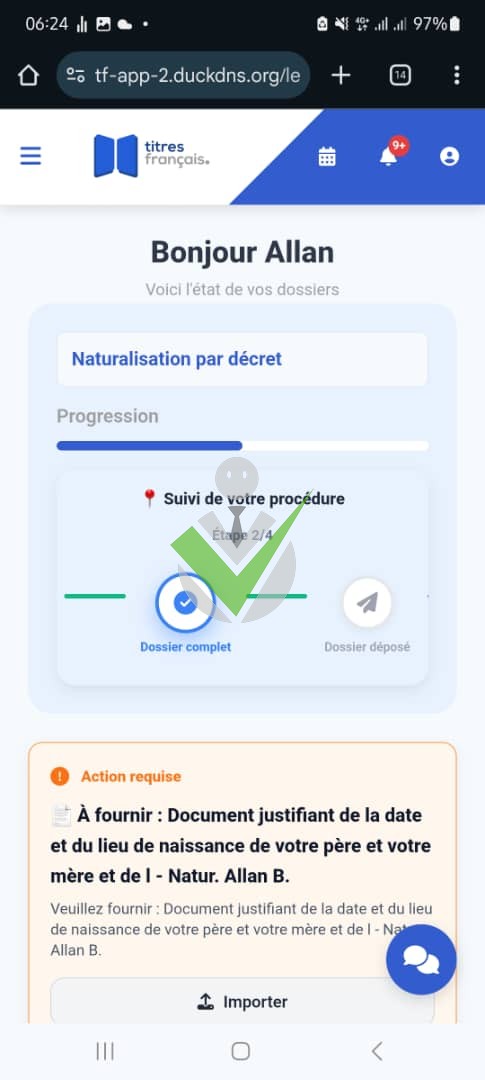Open the hamburger drawer menu
The image size is (485, 1080).
[30, 156]
